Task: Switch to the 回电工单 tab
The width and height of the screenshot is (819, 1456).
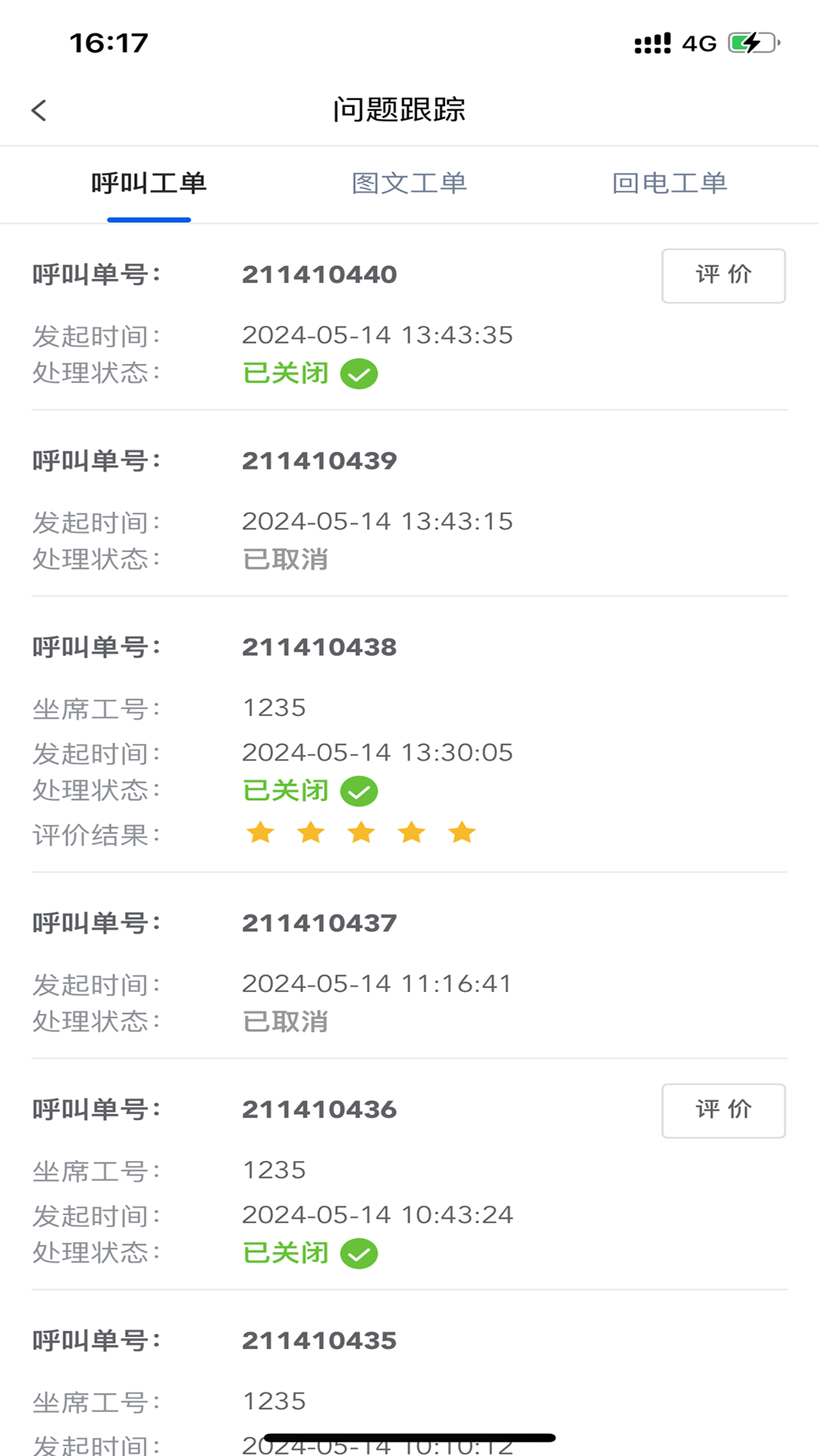Action: pyautogui.click(x=670, y=183)
